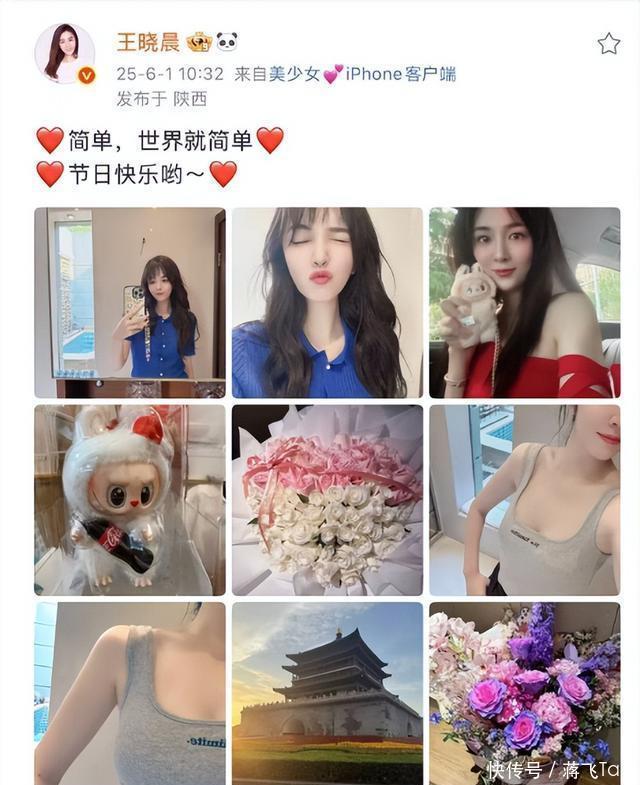Open the mirror selfie photo
640x785 pixels.
point(130,302)
